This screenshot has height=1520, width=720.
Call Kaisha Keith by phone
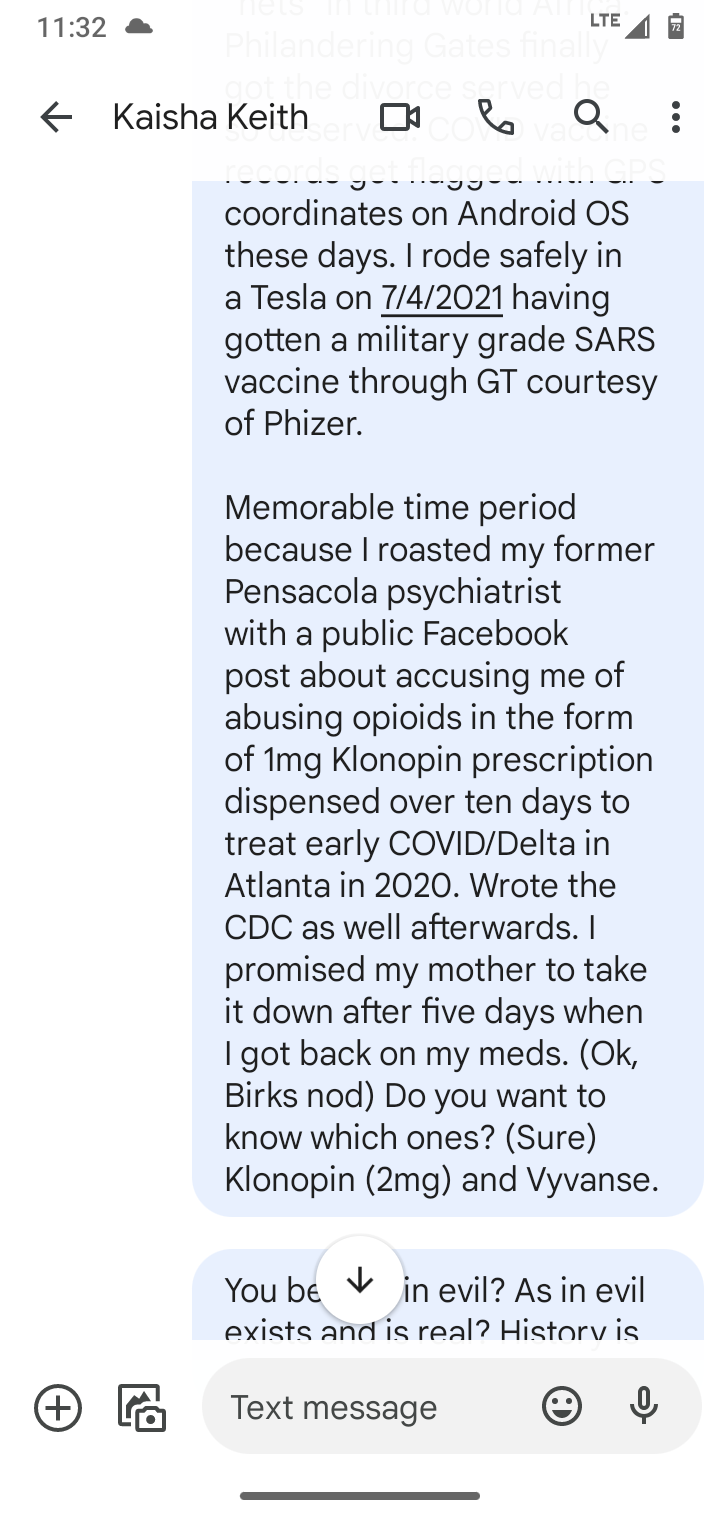(496, 117)
